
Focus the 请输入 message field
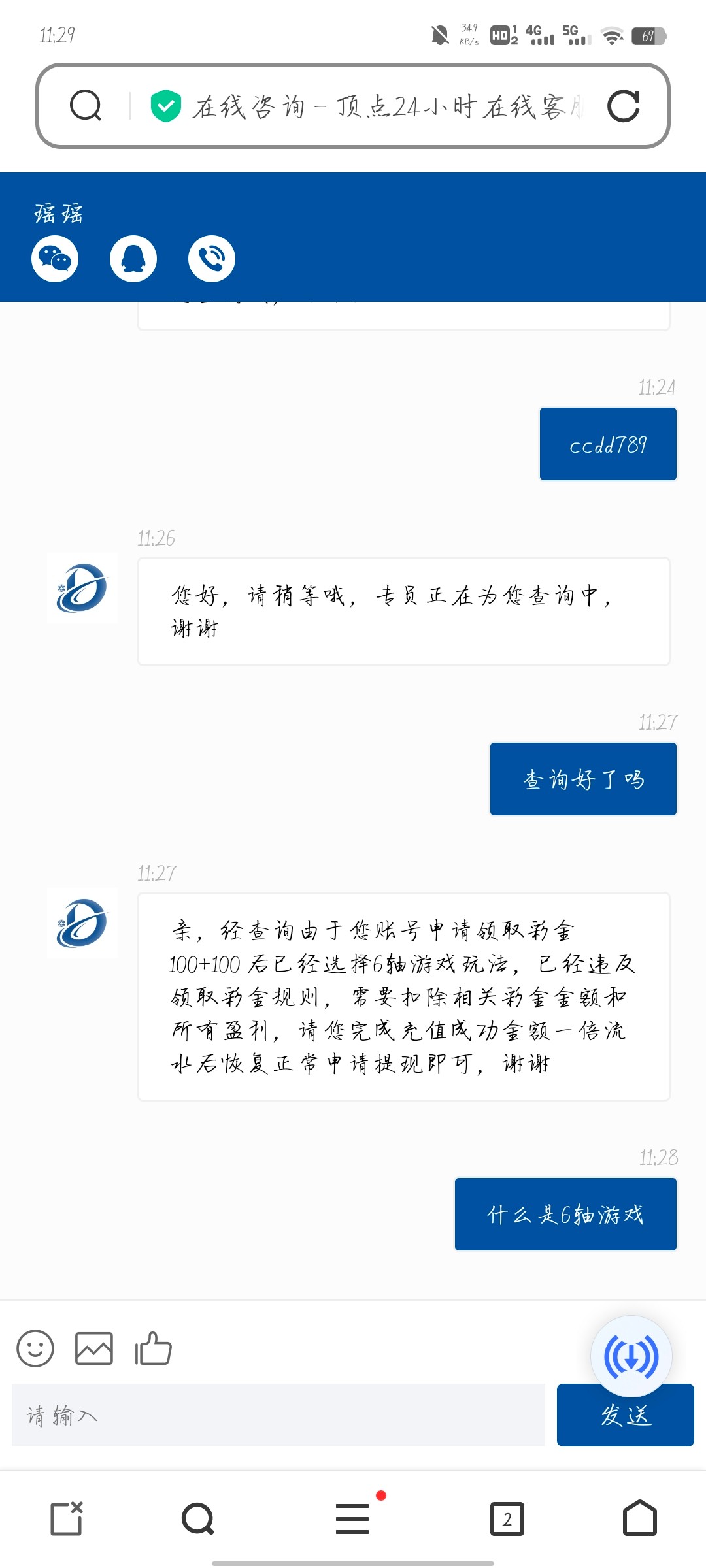pos(278,1415)
